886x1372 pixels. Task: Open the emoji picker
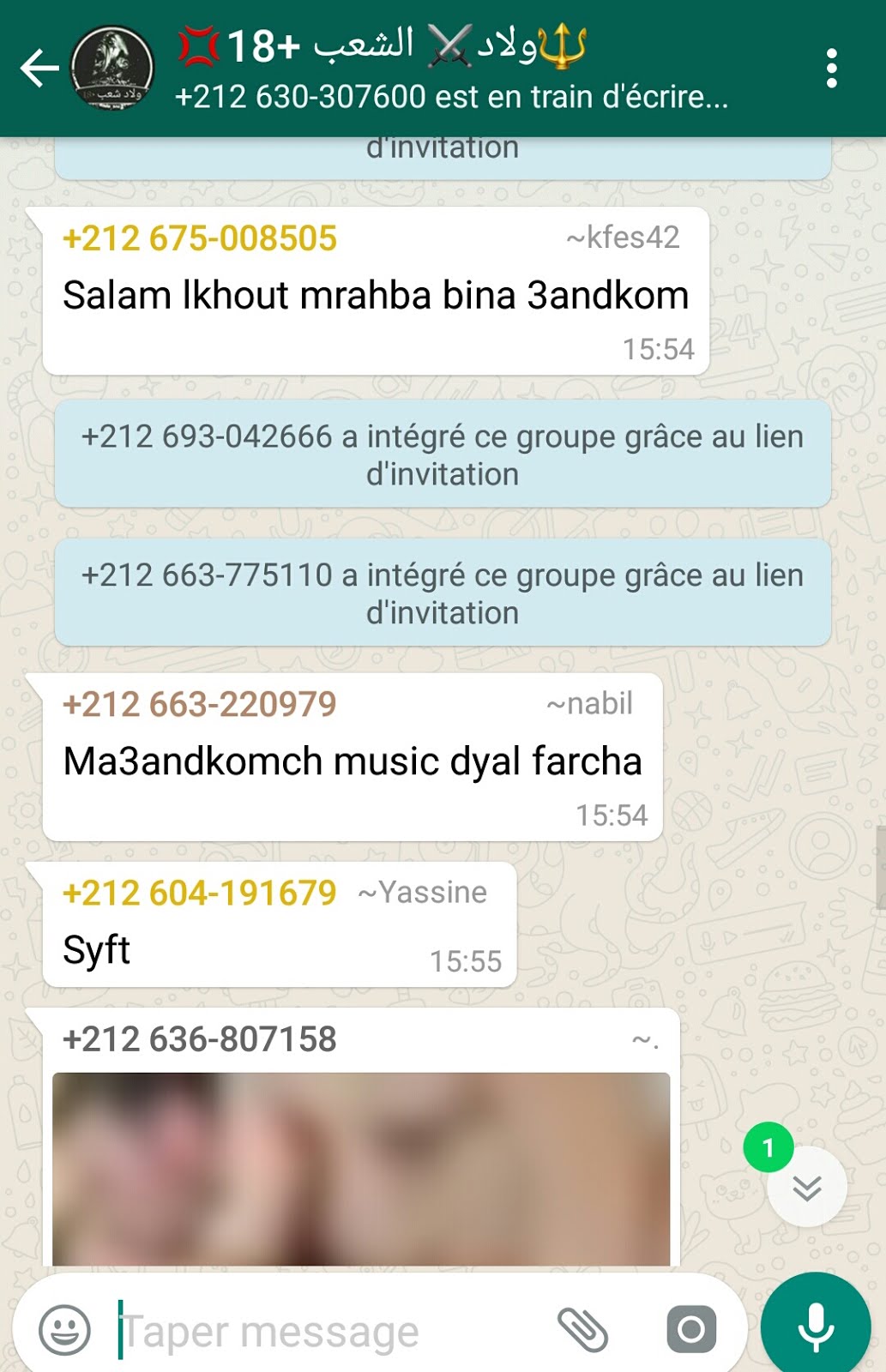coord(64,1330)
